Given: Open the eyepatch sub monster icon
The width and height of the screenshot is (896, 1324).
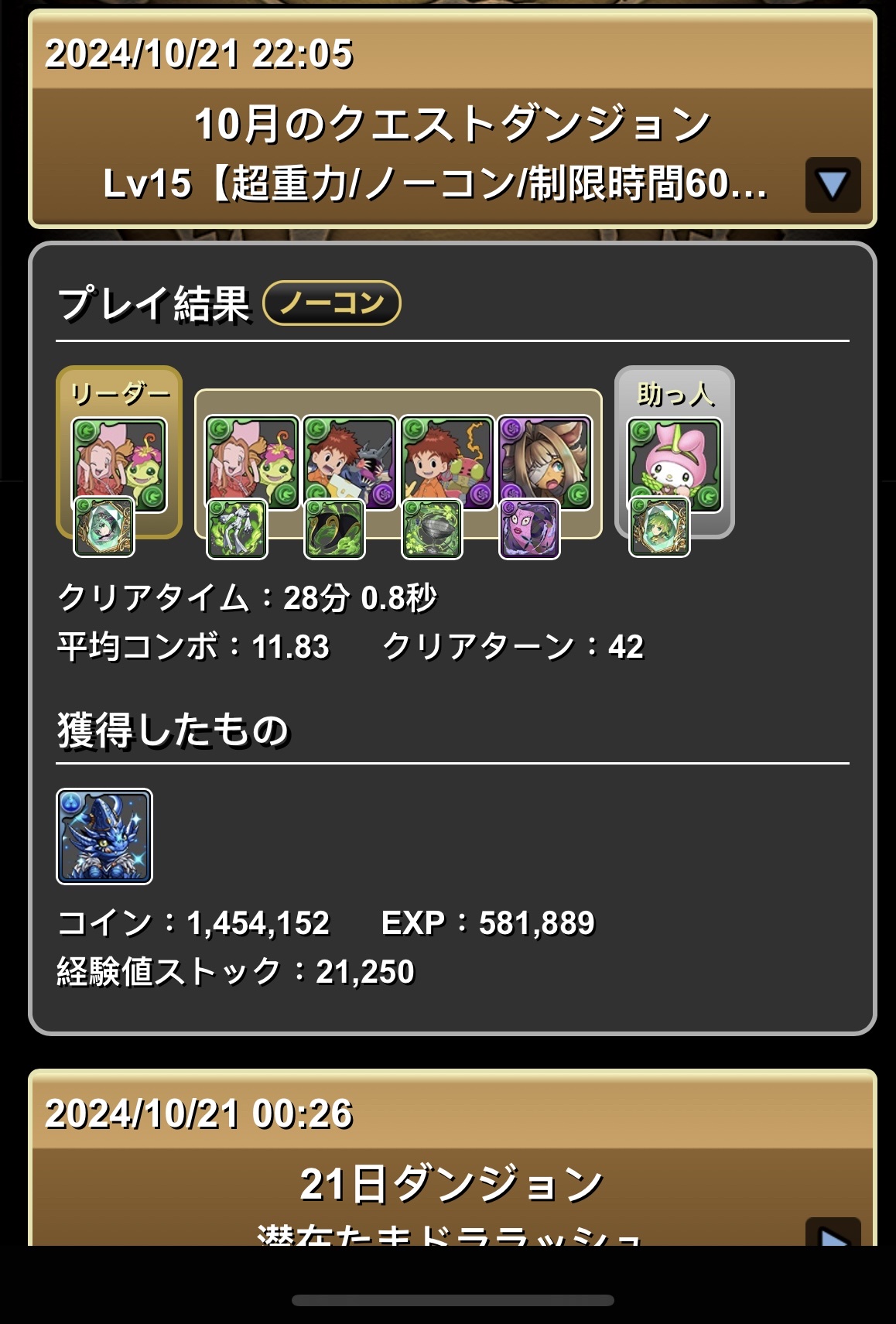Looking at the screenshot, I should pos(545,462).
